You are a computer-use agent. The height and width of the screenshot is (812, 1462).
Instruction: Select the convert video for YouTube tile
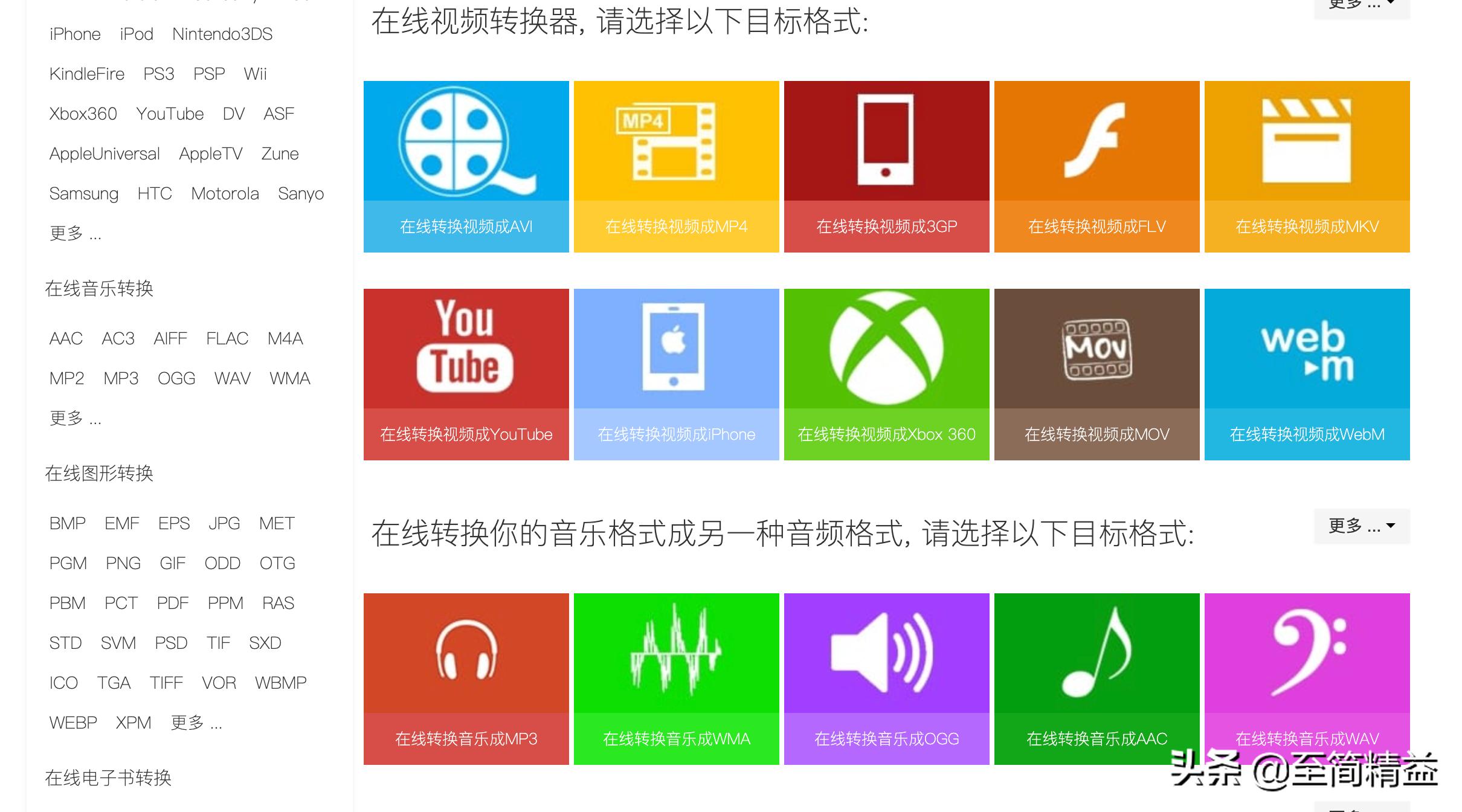coord(466,374)
